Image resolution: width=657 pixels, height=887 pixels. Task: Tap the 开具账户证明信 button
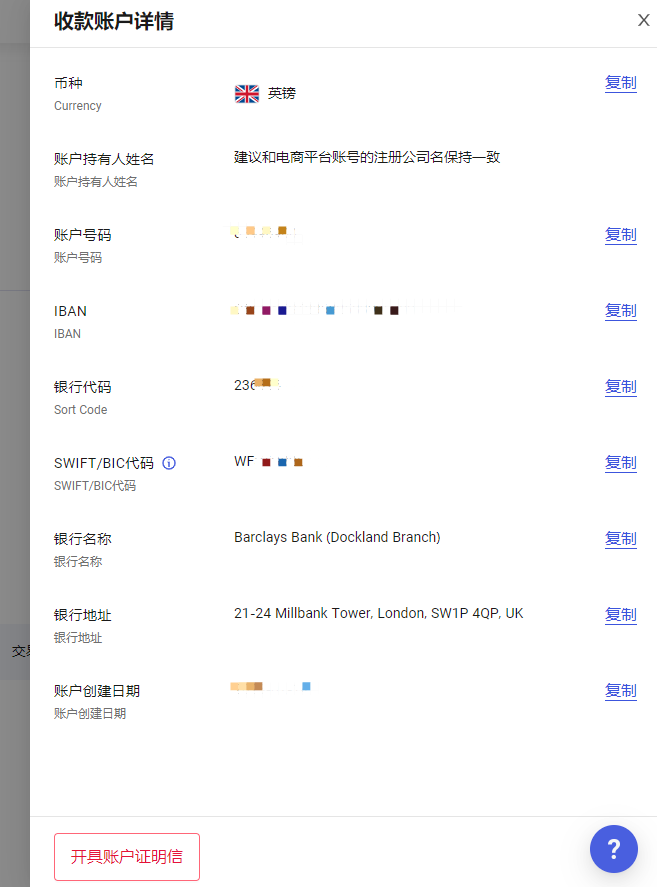pos(127,857)
